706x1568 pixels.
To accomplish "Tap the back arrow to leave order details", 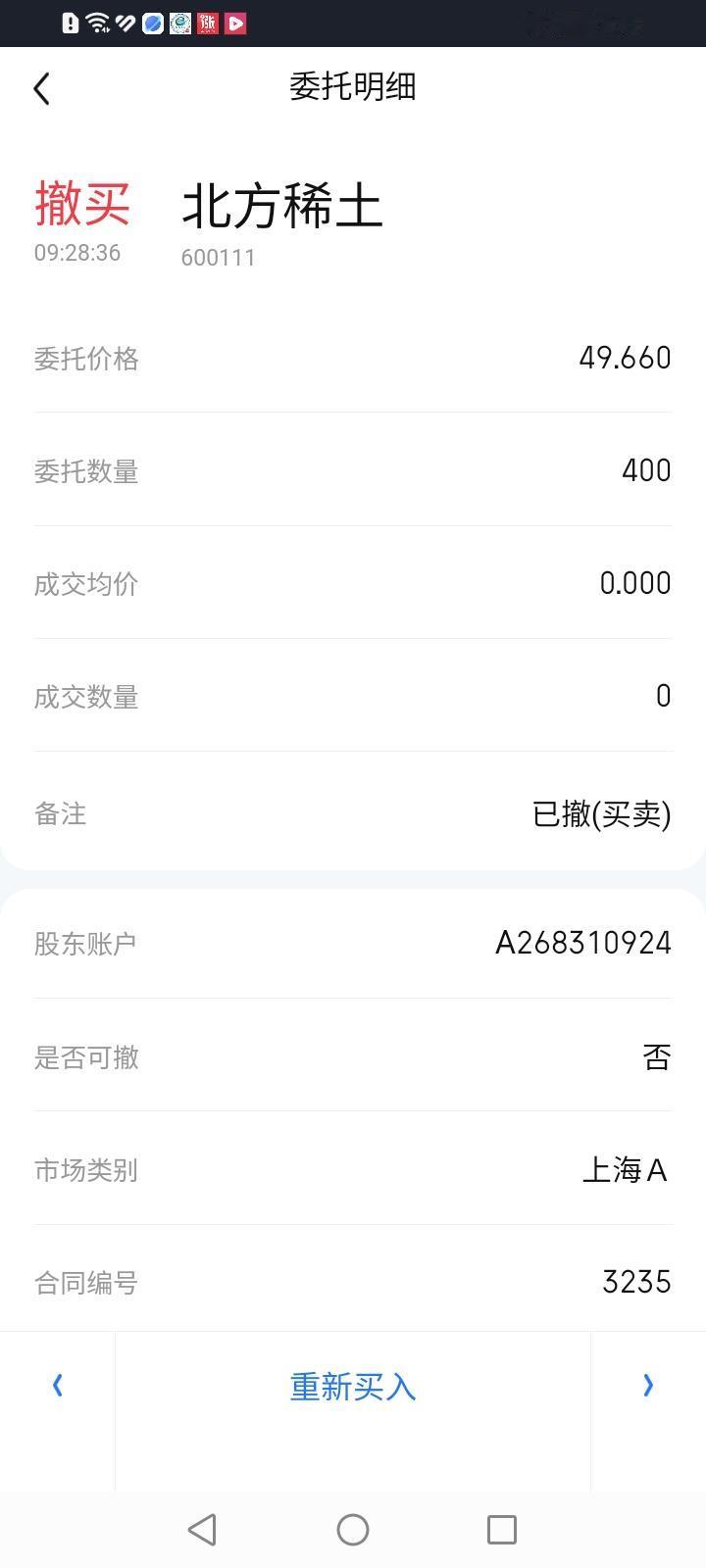I will pos(41,88).
